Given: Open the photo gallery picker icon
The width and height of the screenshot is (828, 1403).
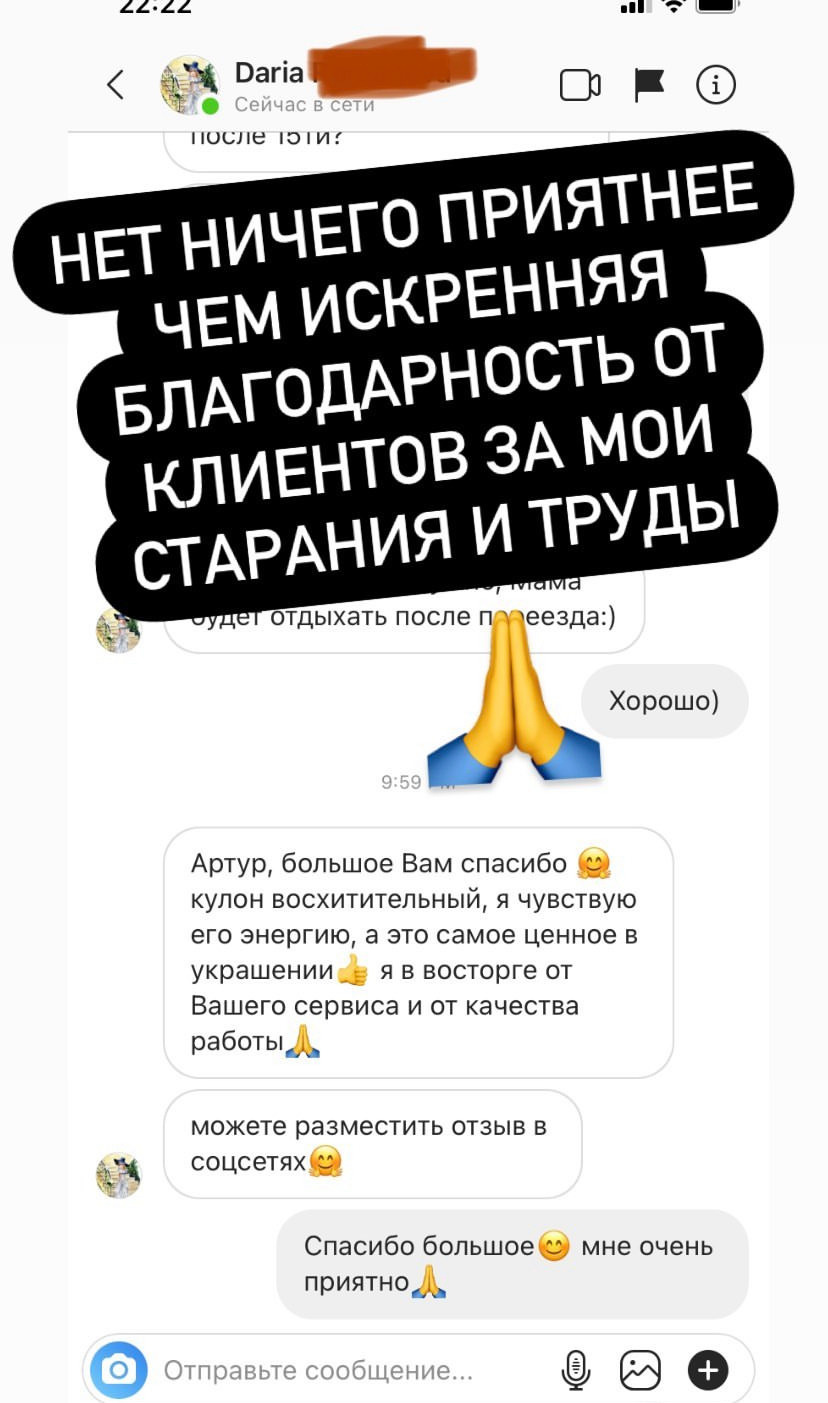Looking at the screenshot, I should (642, 1369).
